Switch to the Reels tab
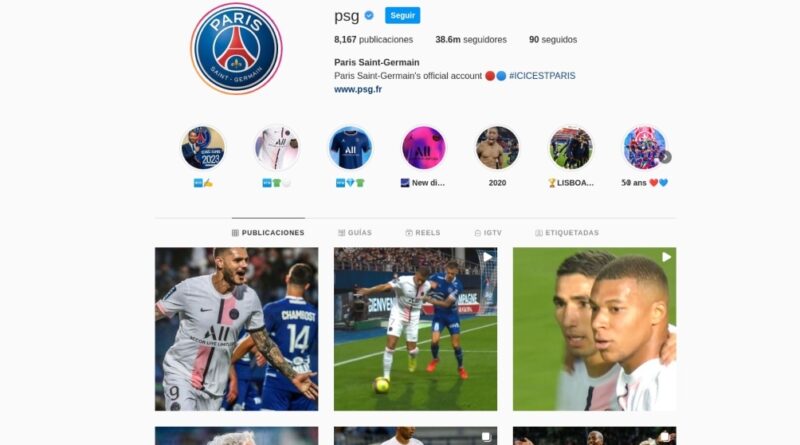 [x=422, y=233]
